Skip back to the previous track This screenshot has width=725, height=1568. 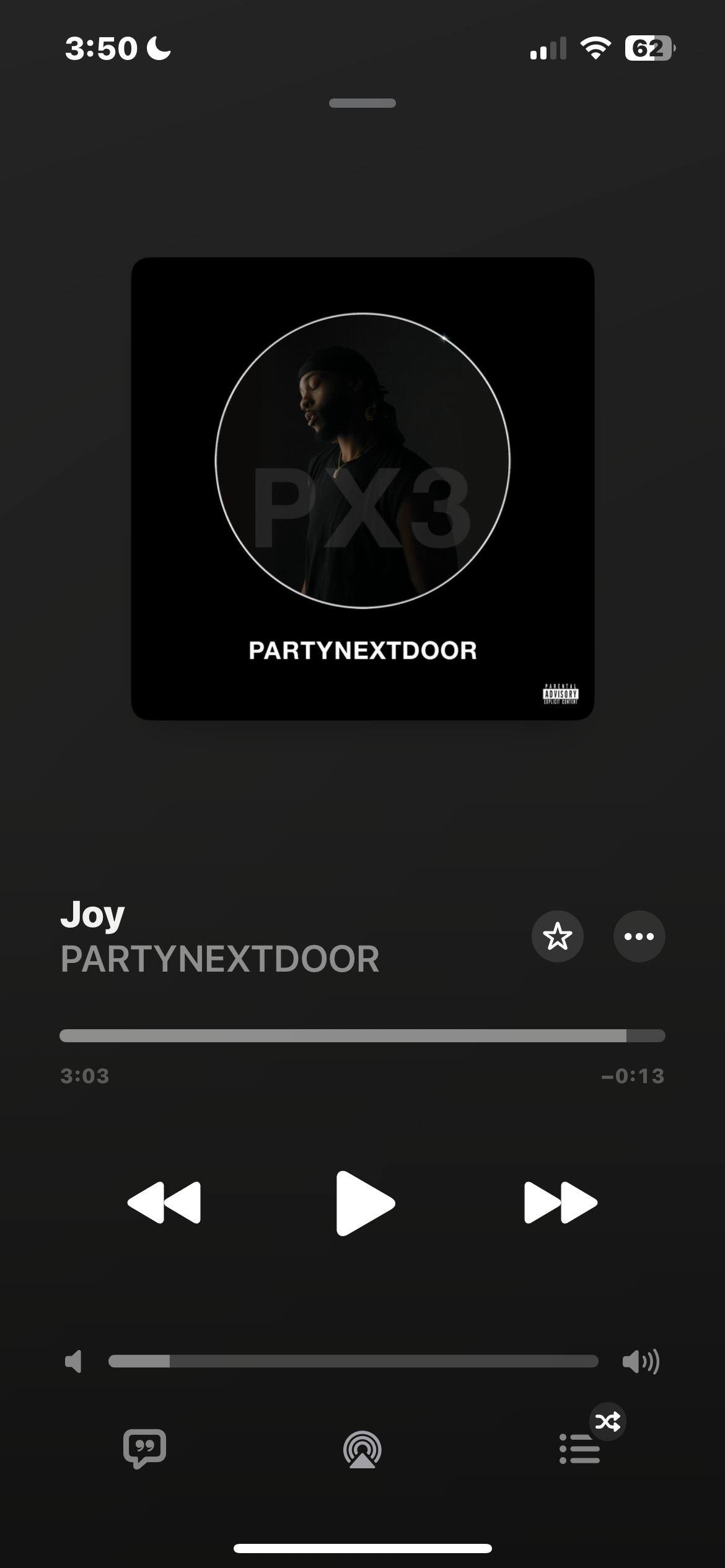coord(164,1203)
